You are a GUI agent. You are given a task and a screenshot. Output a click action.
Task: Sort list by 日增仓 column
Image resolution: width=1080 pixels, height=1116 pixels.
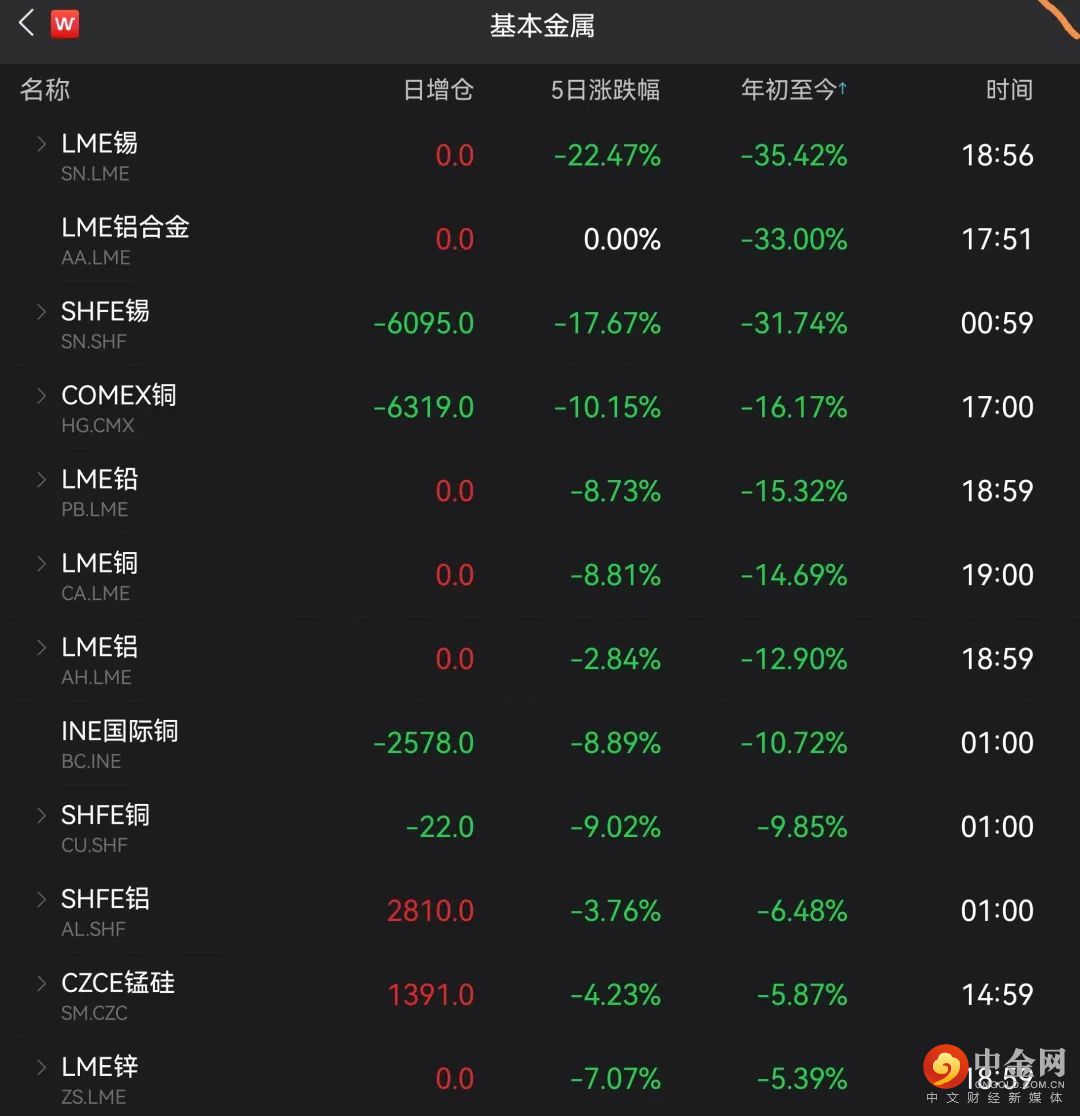tap(438, 90)
